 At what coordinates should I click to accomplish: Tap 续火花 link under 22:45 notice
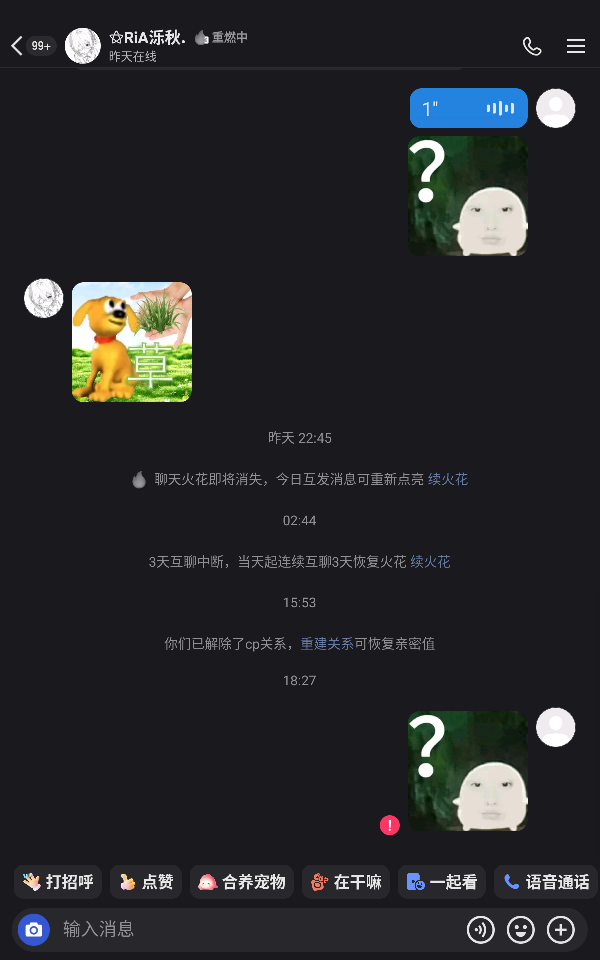(x=448, y=479)
